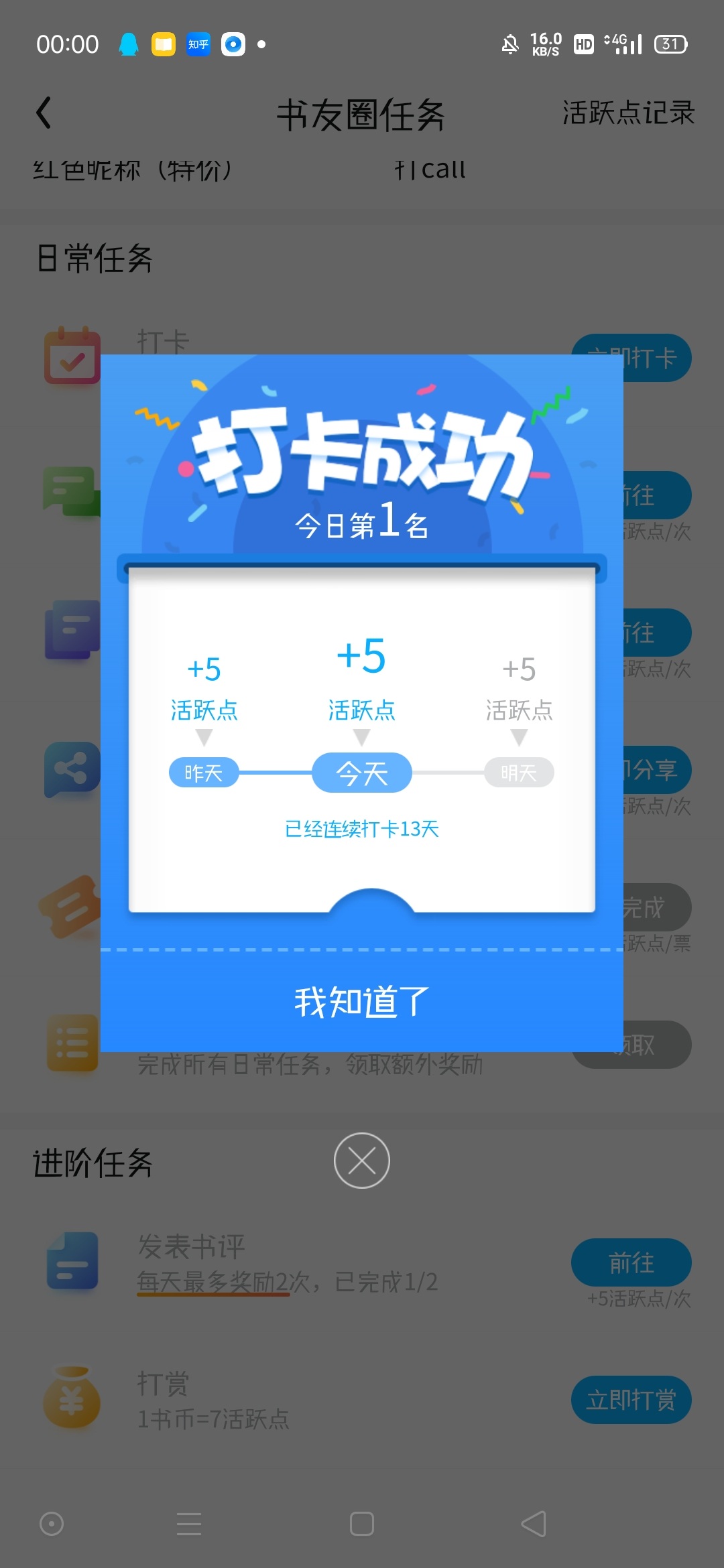Close the check-in success dialog
The image size is (724, 1568).
click(x=362, y=1161)
